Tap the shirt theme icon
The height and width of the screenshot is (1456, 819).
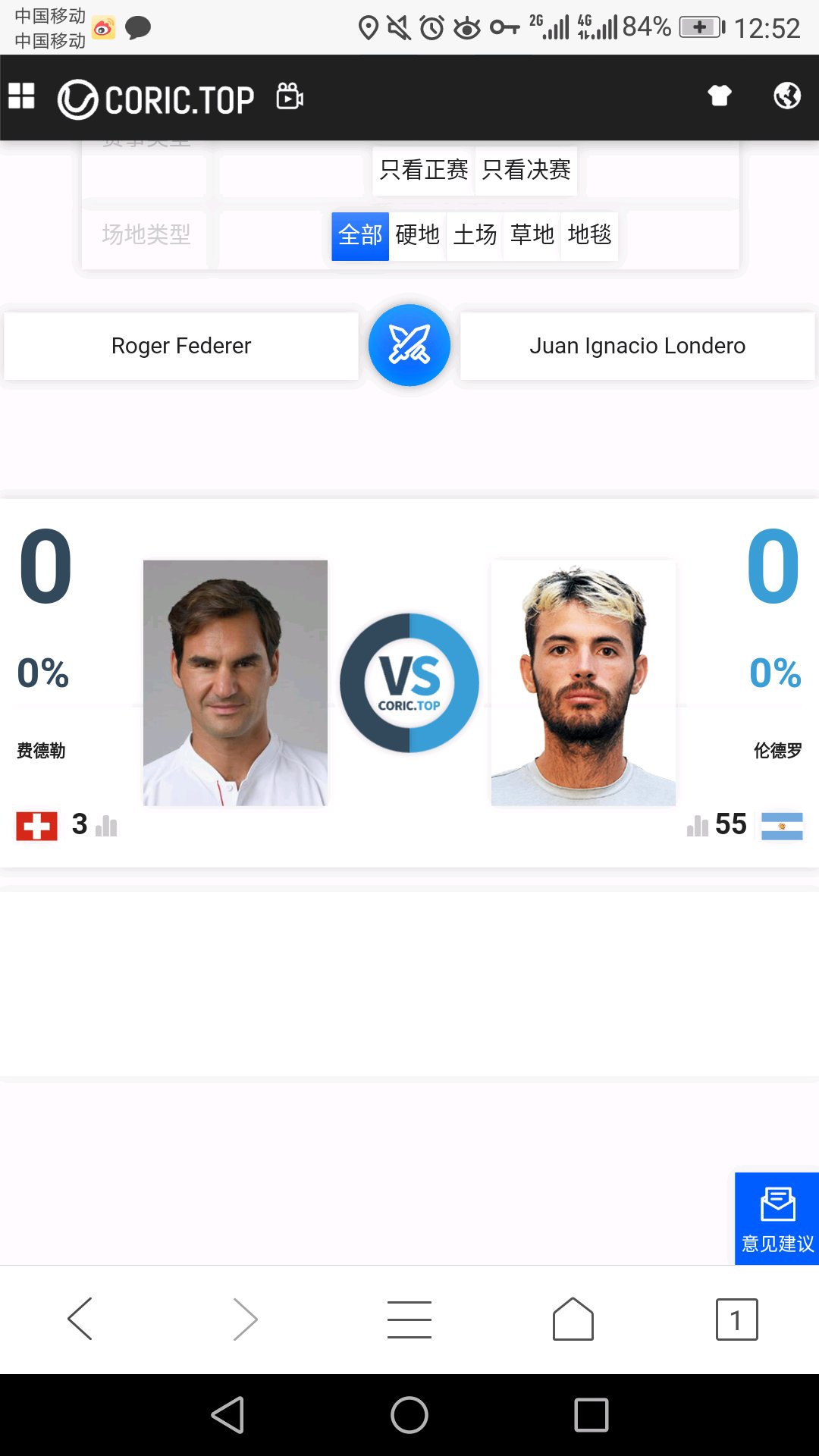click(719, 96)
